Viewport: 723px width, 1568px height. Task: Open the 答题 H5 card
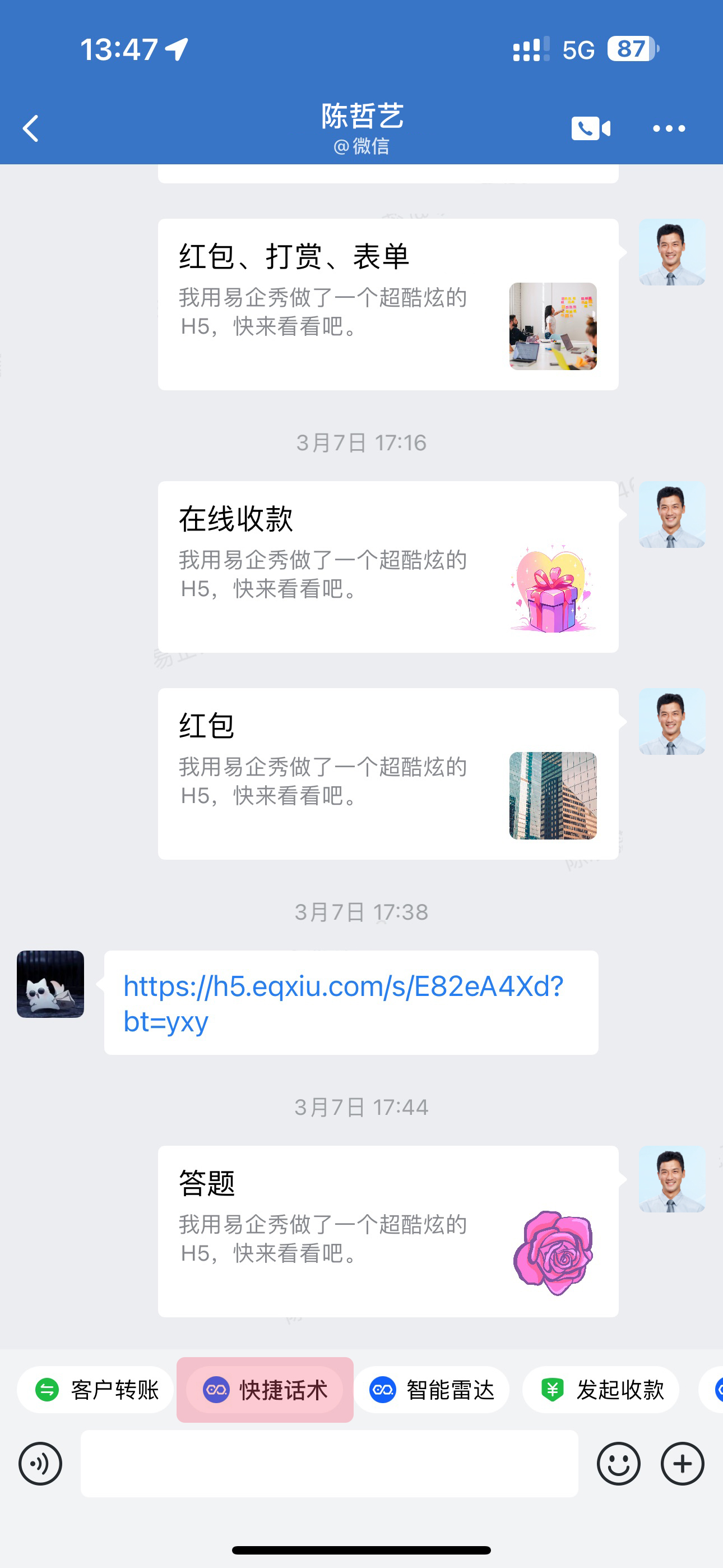tap(388, 1232)
